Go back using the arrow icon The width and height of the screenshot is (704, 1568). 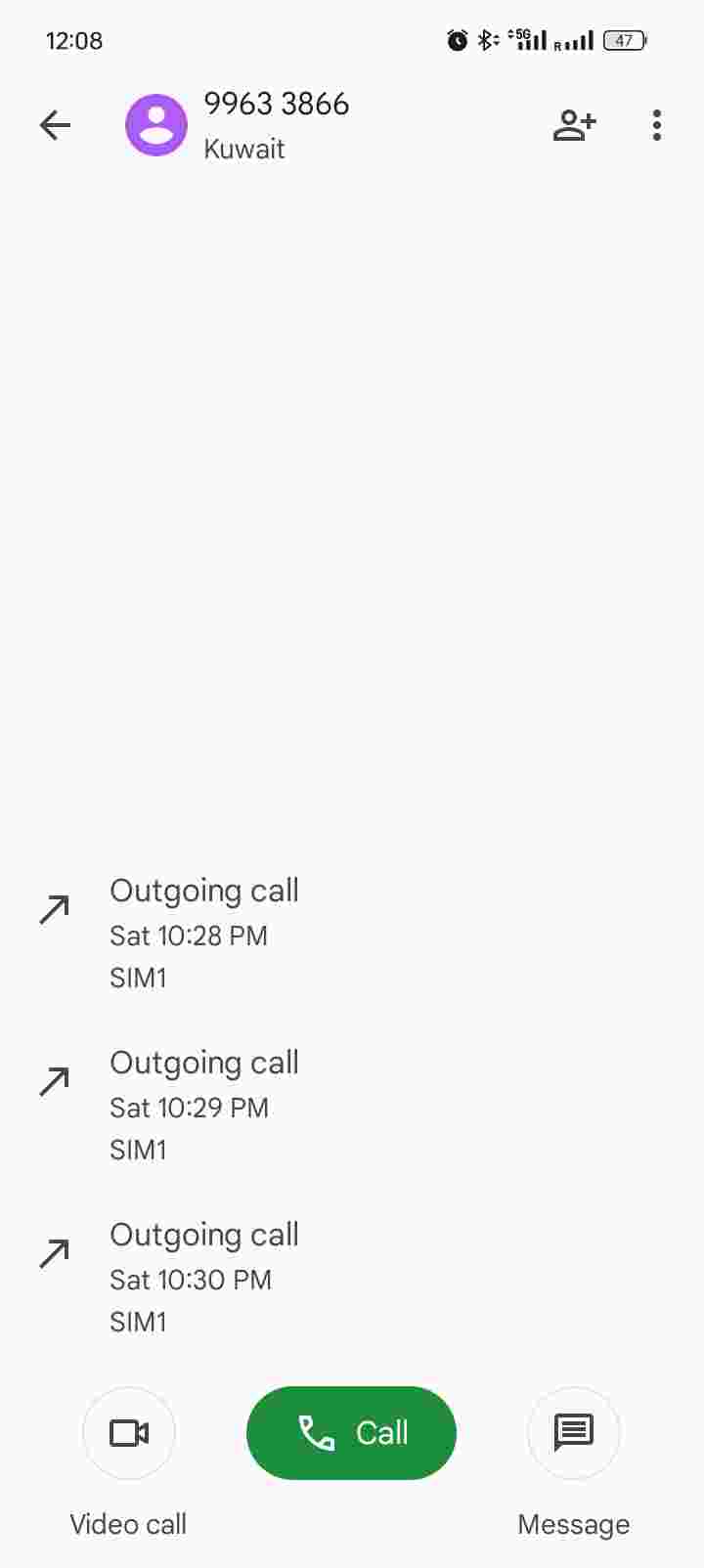[x=56, y=125]
